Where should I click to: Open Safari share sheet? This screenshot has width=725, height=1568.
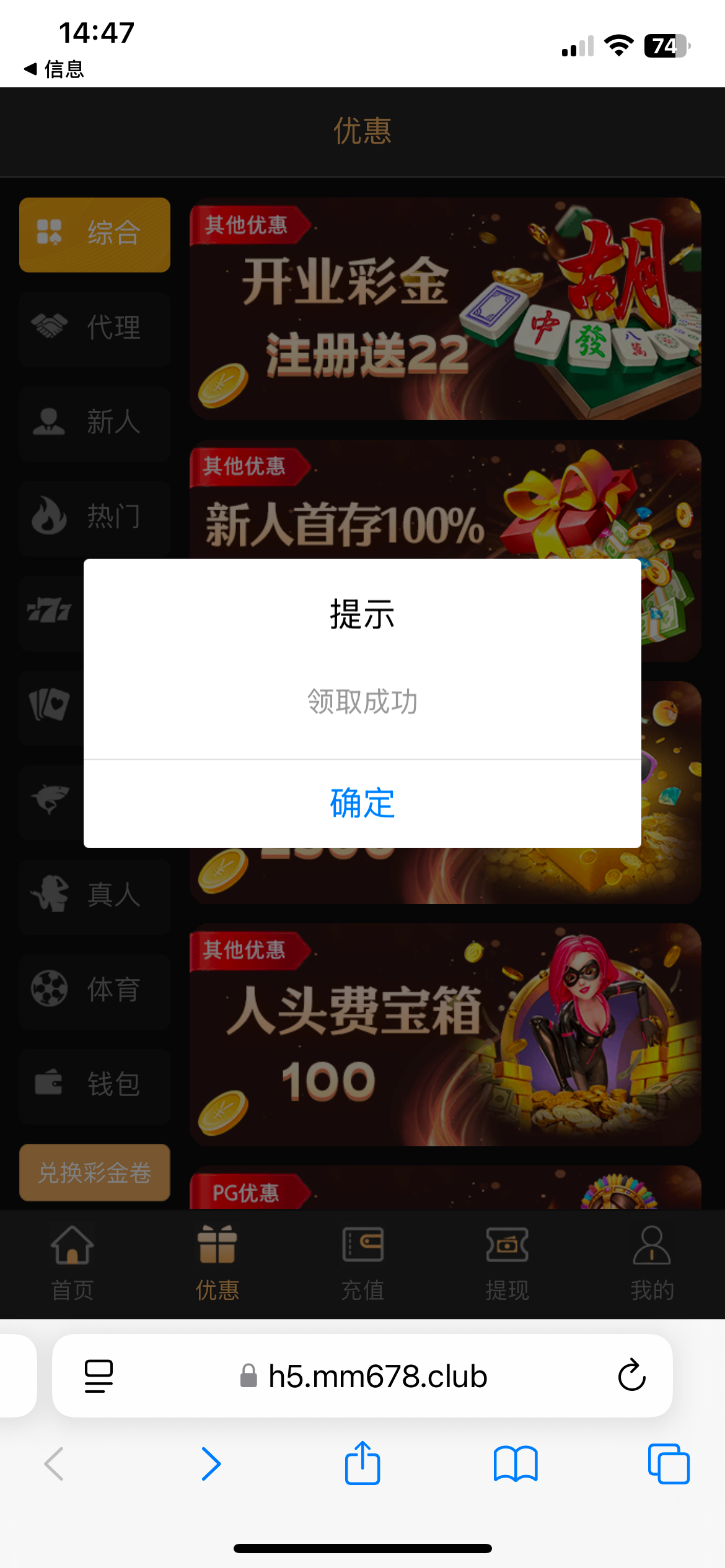point(362,1464)
